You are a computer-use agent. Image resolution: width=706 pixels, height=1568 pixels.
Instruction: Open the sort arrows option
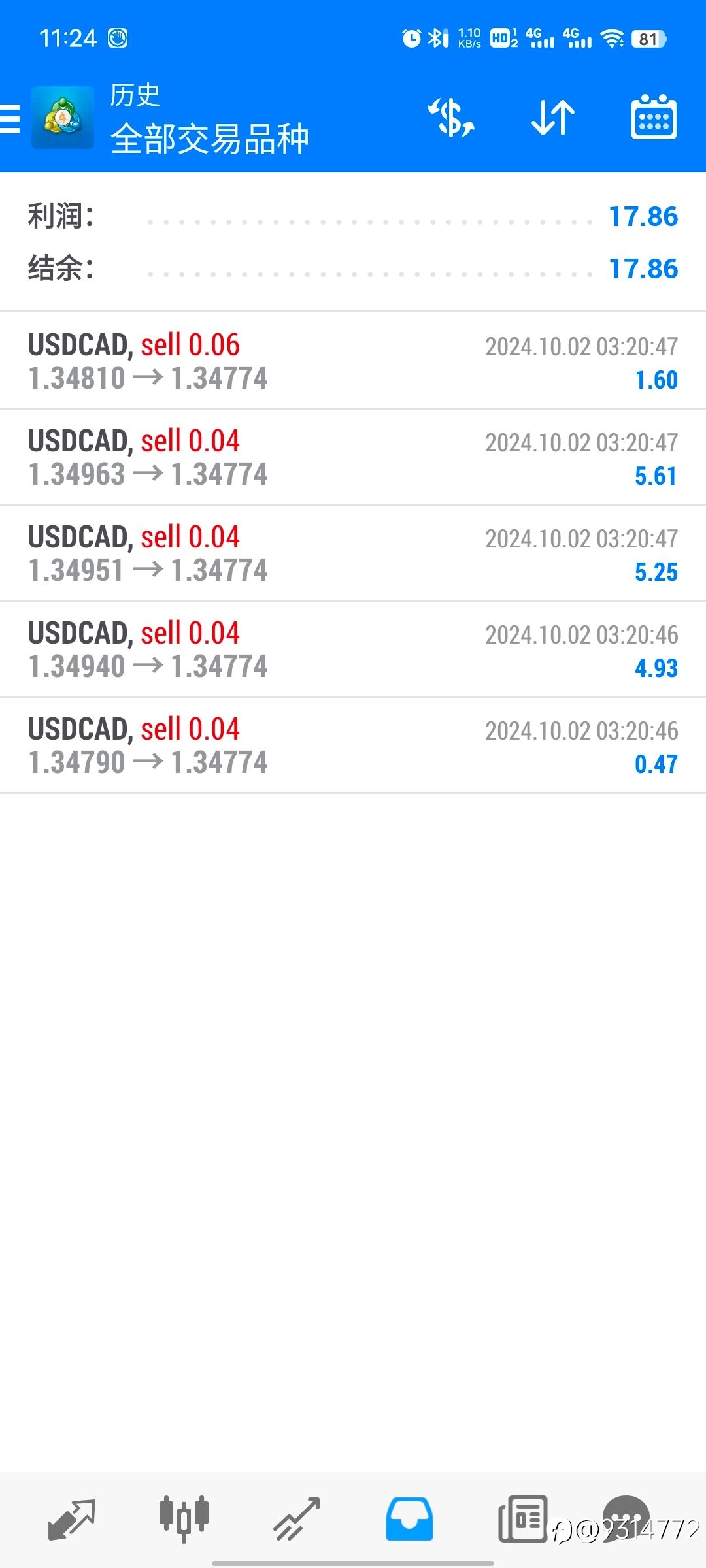click(553, 118)
